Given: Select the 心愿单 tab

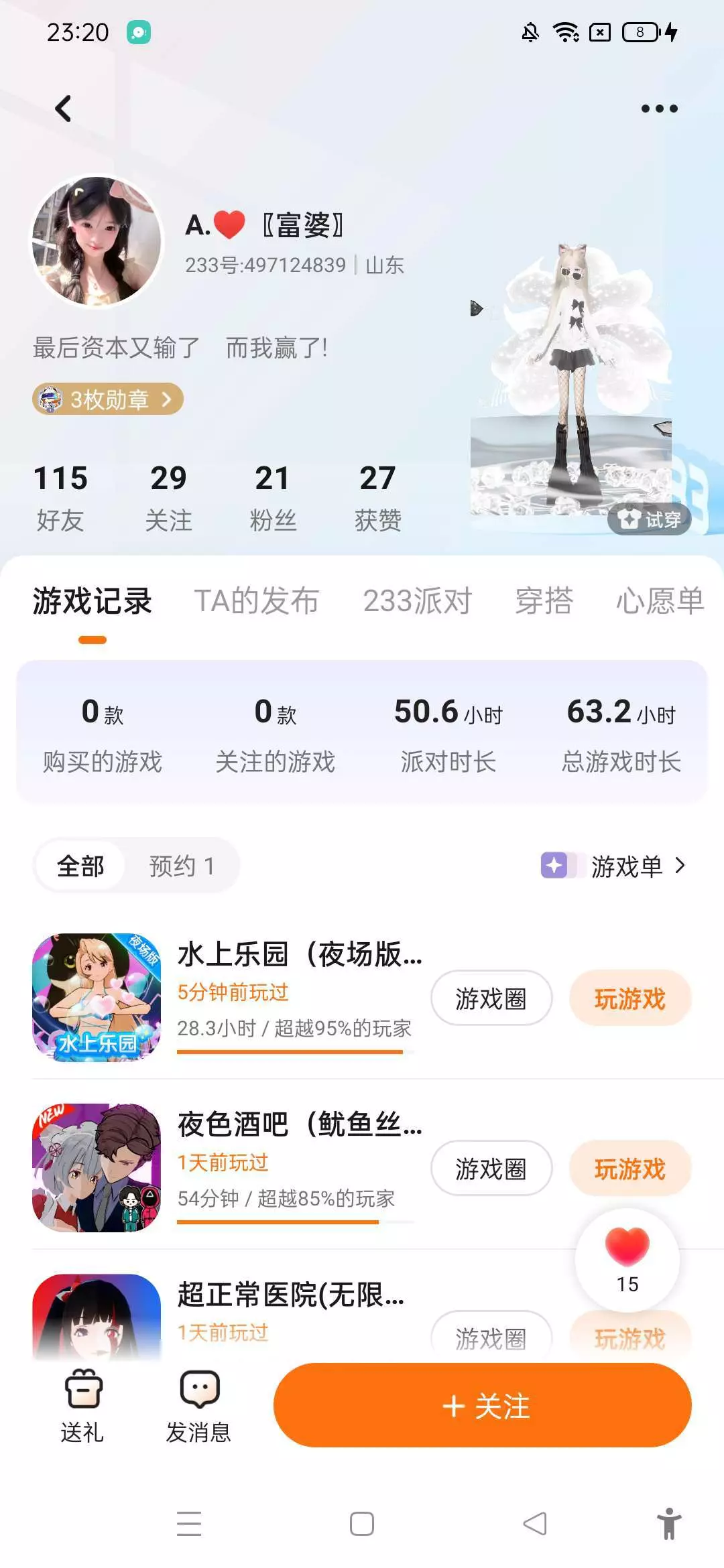Looking at the screenshot, I should coord(660,601).
